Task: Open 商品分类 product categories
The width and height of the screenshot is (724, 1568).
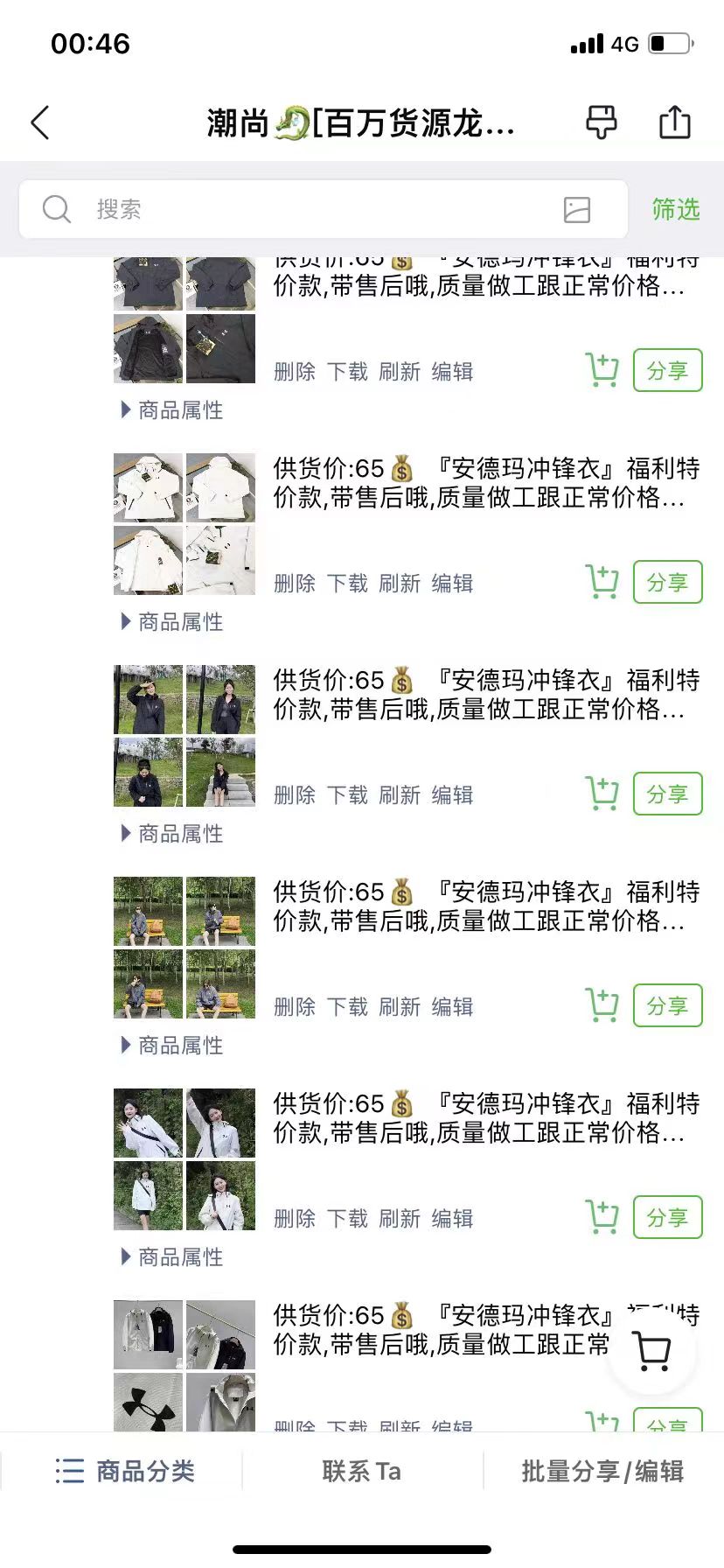Action: tap(124, 1471)
